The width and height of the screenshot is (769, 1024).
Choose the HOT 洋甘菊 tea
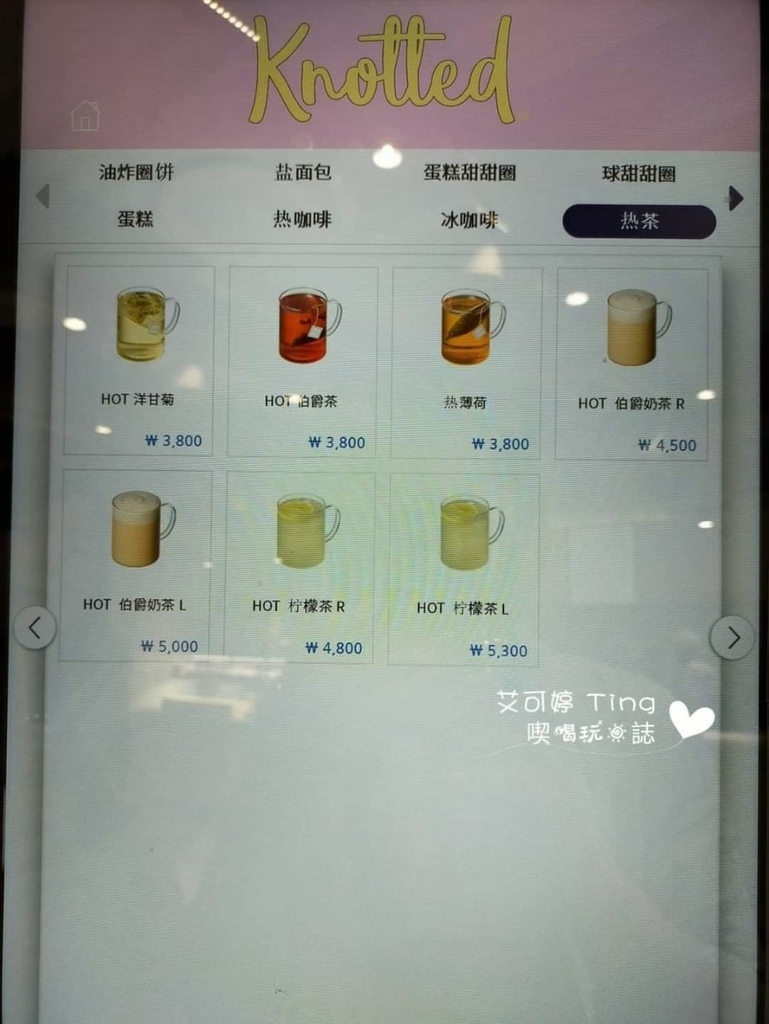coord(139,360)
